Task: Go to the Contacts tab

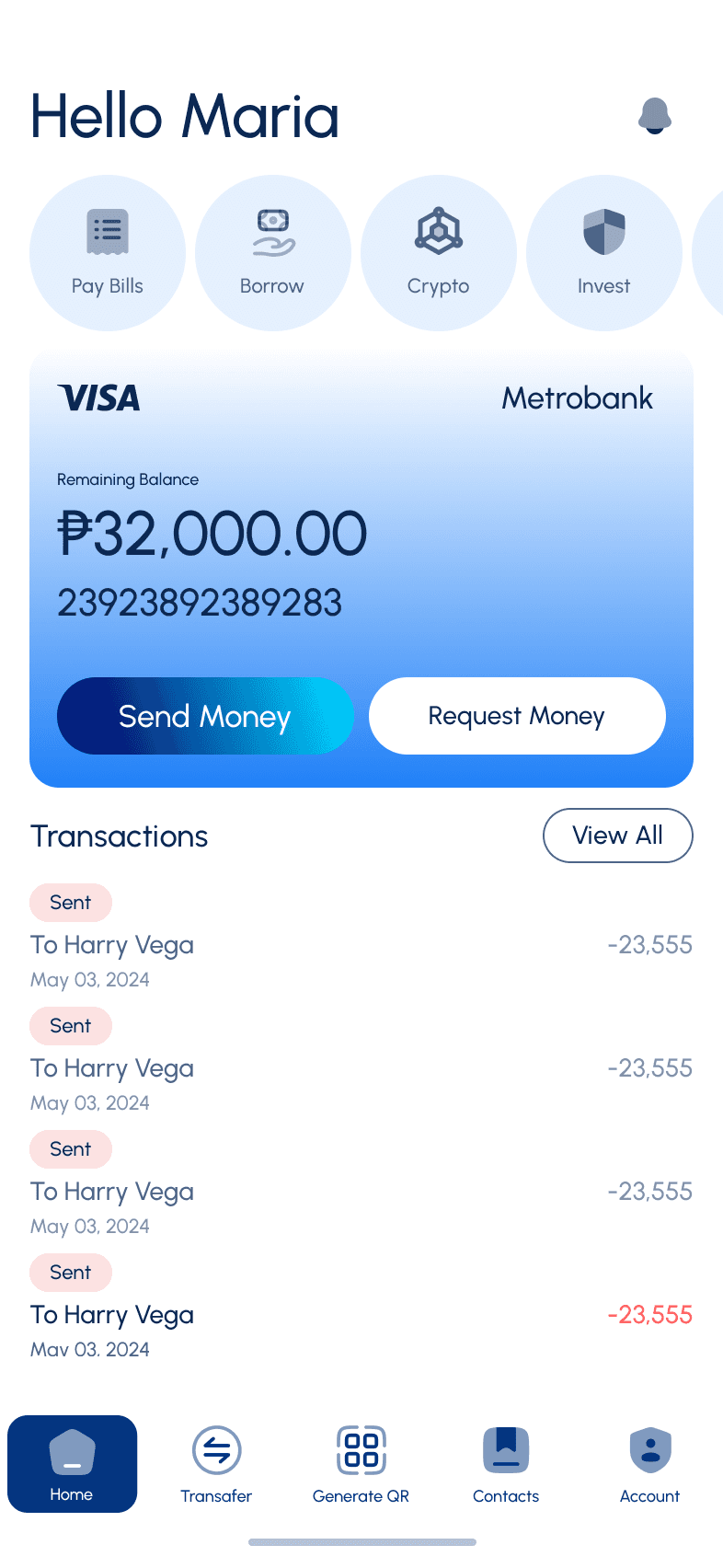Action: click(x=506, y=1463)
